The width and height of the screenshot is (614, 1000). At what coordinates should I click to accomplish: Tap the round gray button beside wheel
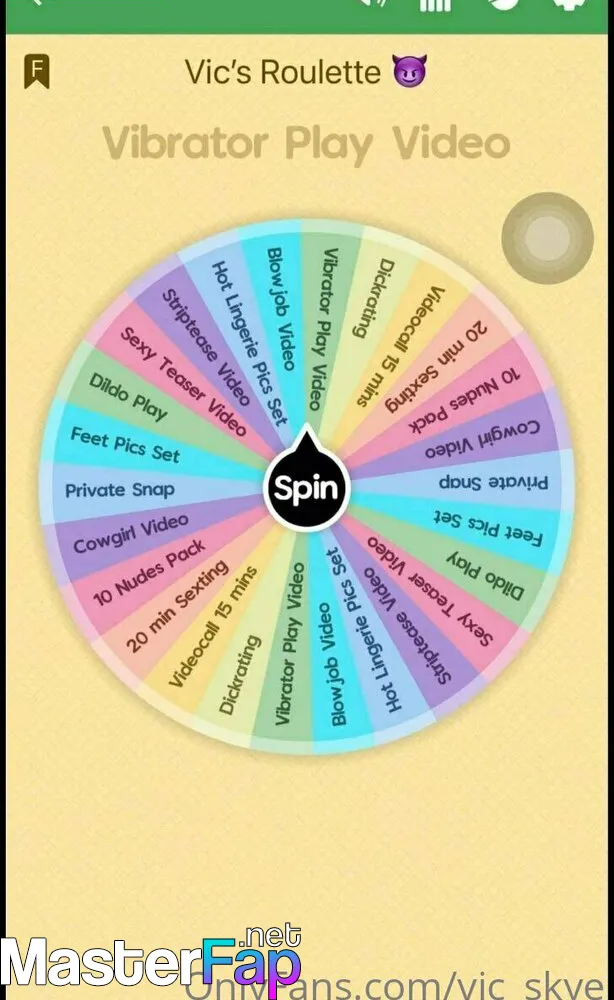click(547, 238)
